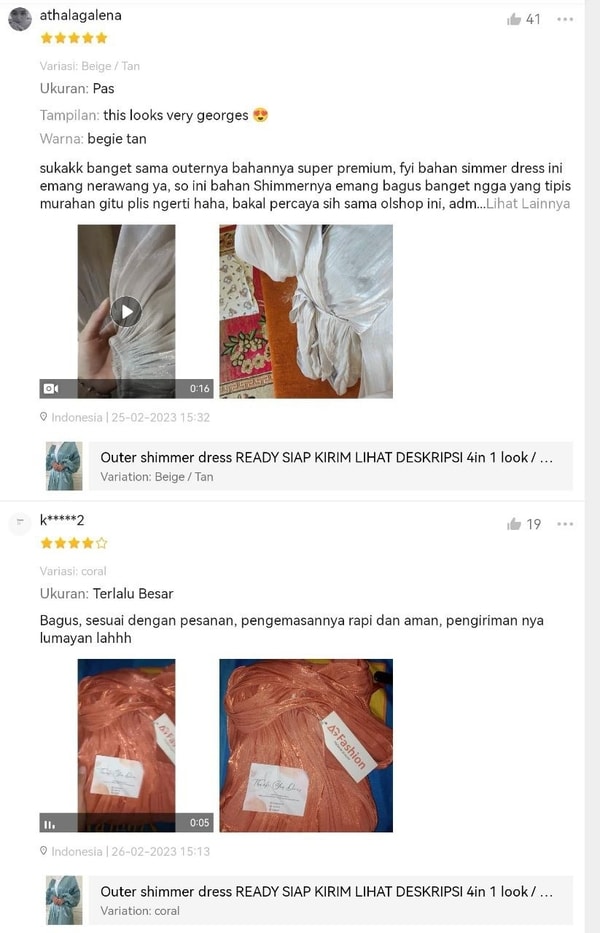Open the coral fabric photo in k*****2's review

tap(306, 745)
